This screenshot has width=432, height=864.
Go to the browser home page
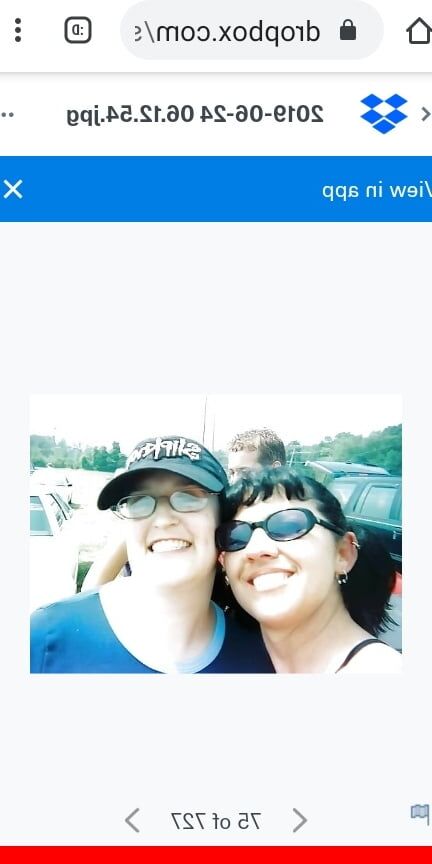419,30
